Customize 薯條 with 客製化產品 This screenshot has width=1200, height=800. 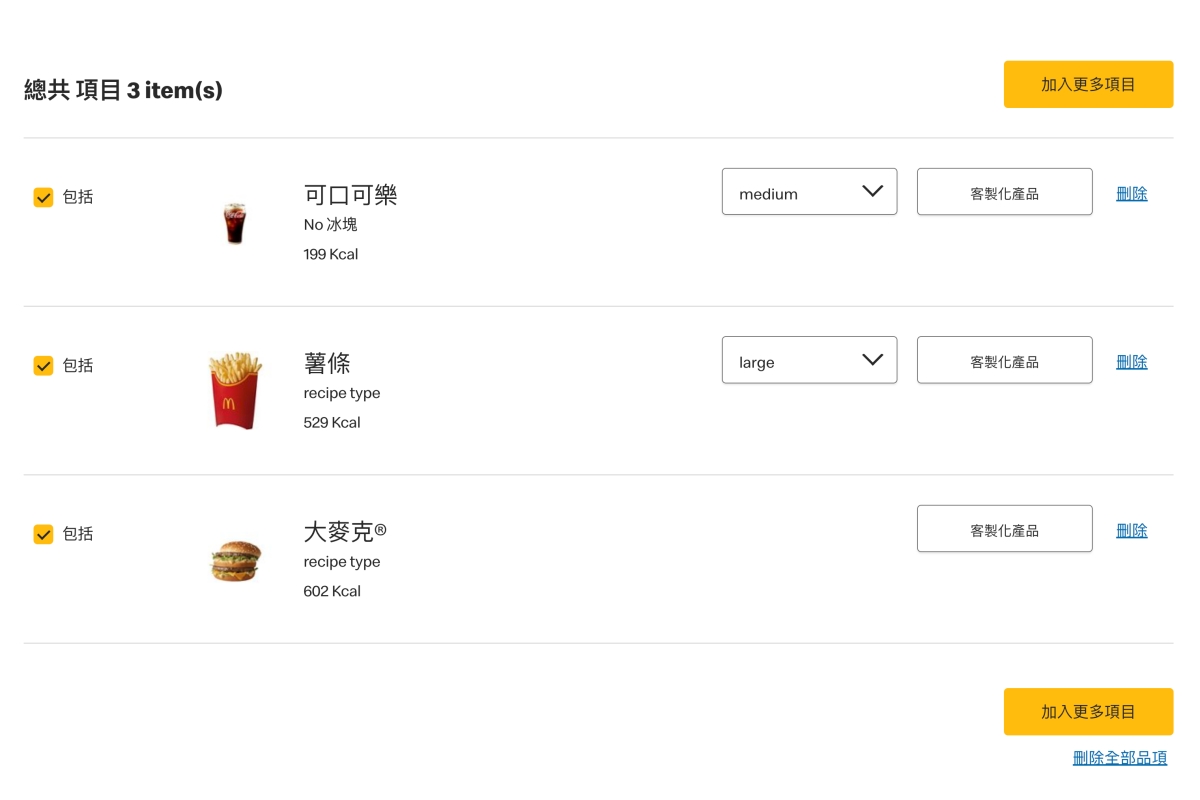pyautogui.click(x=1004, y=360)
